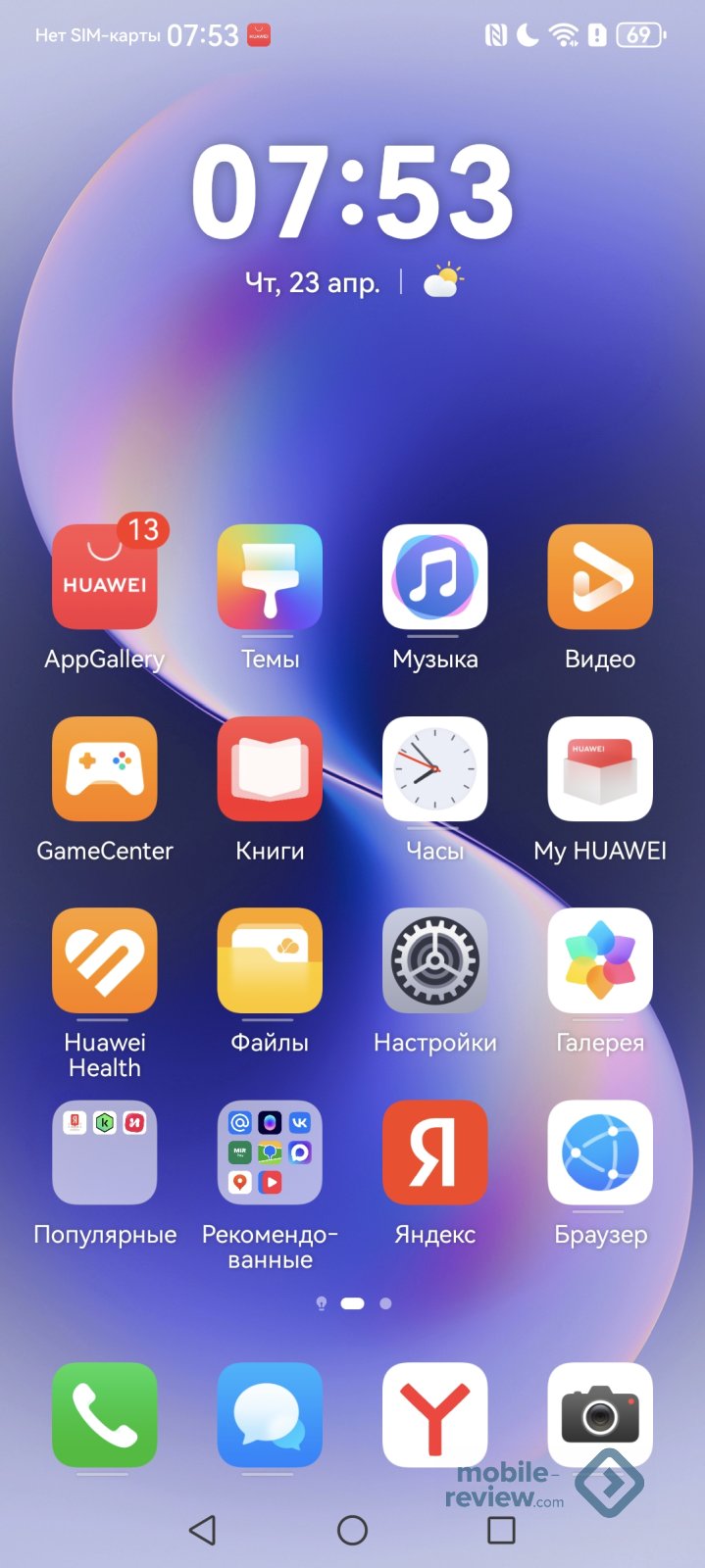Screen dimensions: 705x1568
Task: Open the phone dialer in dock
Action: click(x=105, y=1414)
